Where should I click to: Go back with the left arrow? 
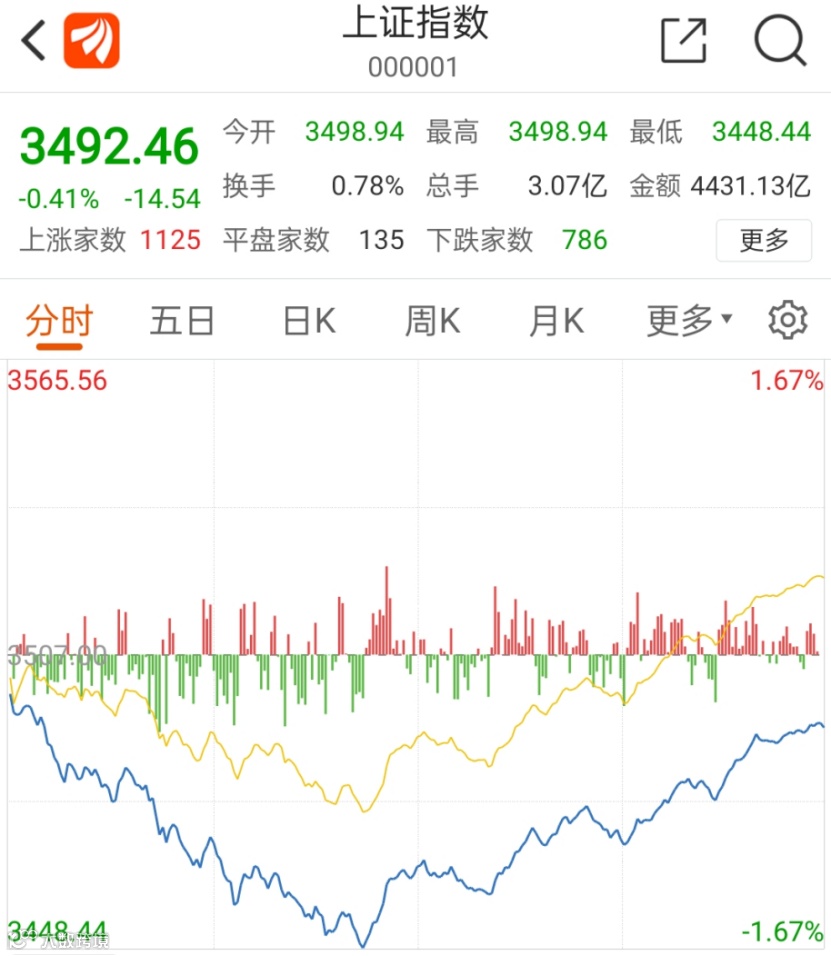(x=34, y=40)
